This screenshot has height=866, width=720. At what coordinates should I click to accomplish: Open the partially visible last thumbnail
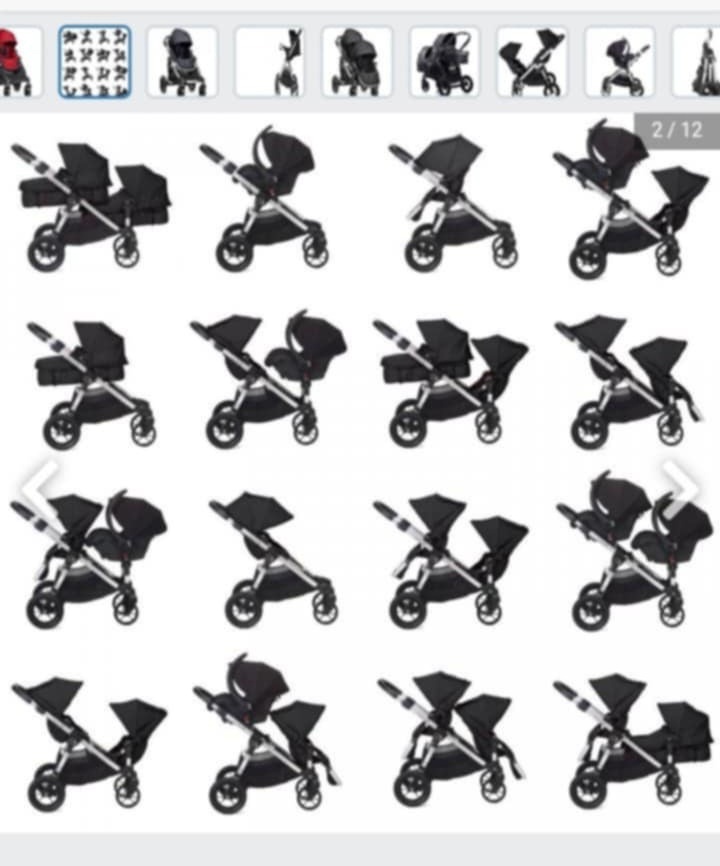[698, 62]
